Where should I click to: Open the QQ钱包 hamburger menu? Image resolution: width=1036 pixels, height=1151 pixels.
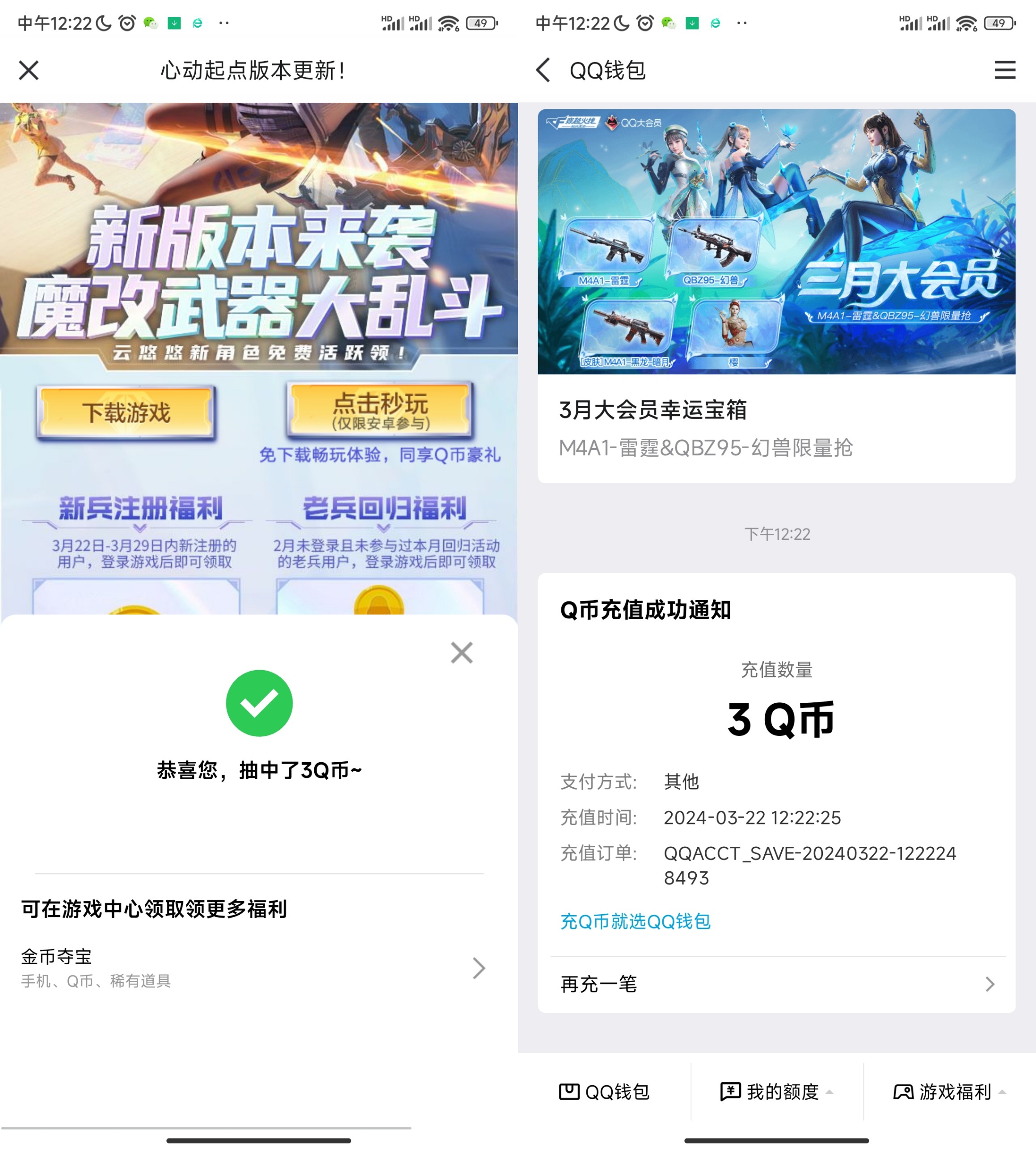tap(1005, 71)
